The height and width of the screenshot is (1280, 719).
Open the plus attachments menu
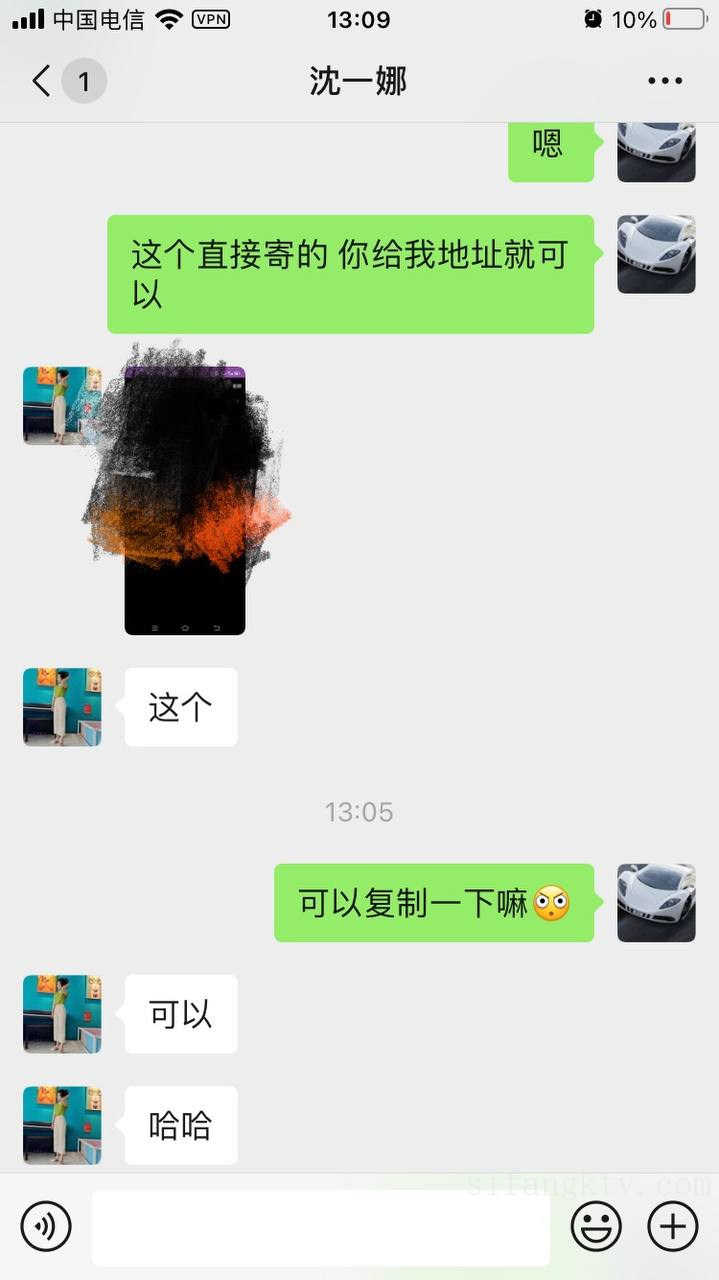tap(673, 1226)
